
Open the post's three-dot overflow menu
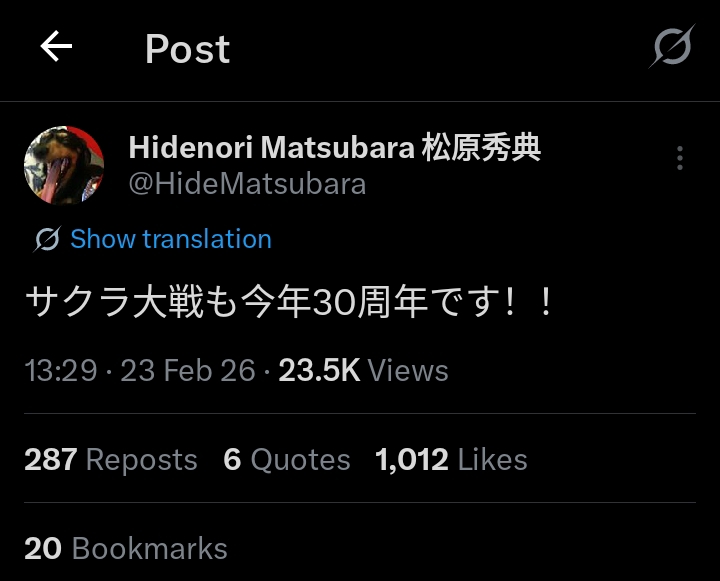point(679,158)
